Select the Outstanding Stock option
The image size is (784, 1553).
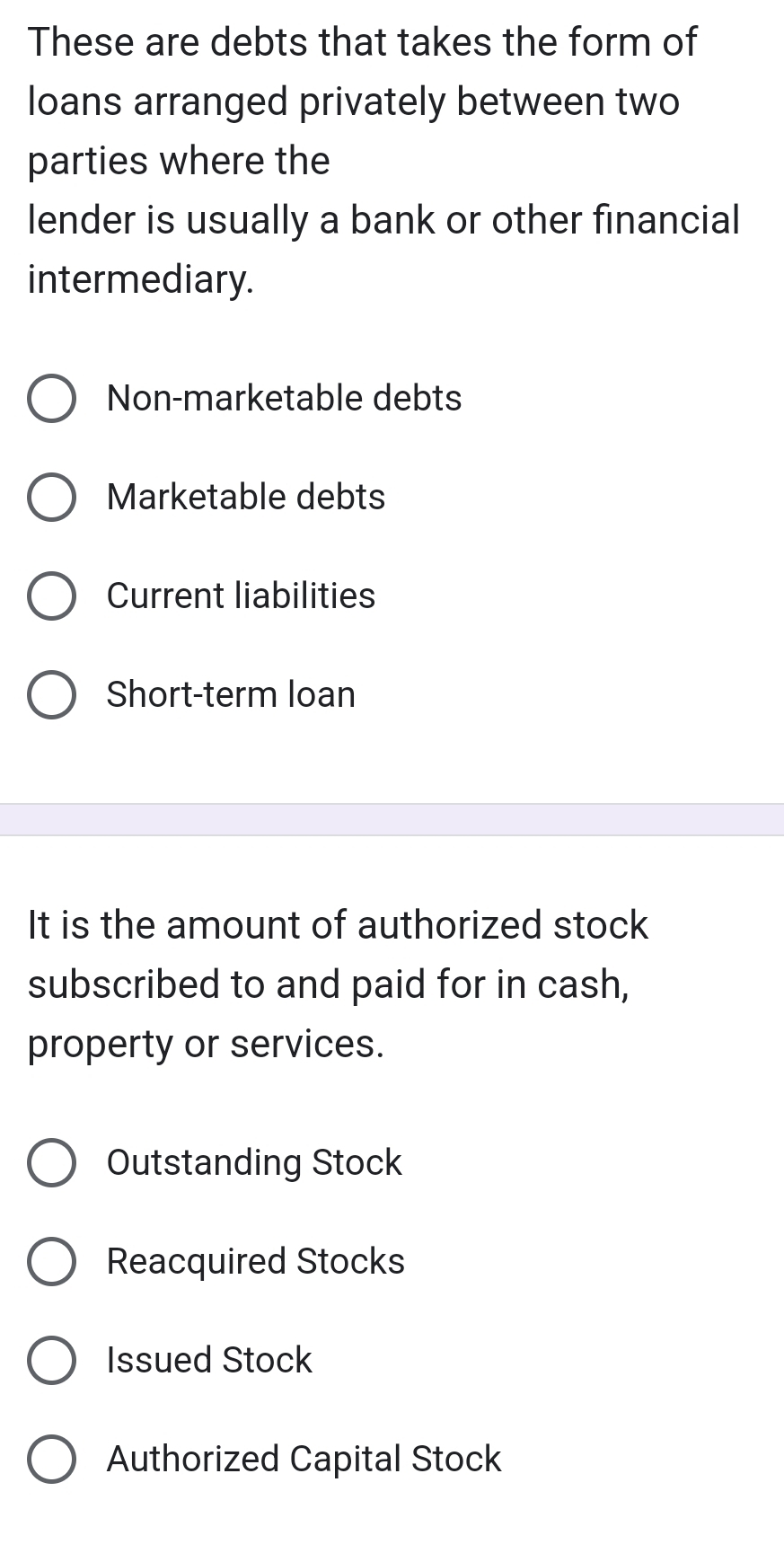pyautogui.click(x=51, y=1163)
